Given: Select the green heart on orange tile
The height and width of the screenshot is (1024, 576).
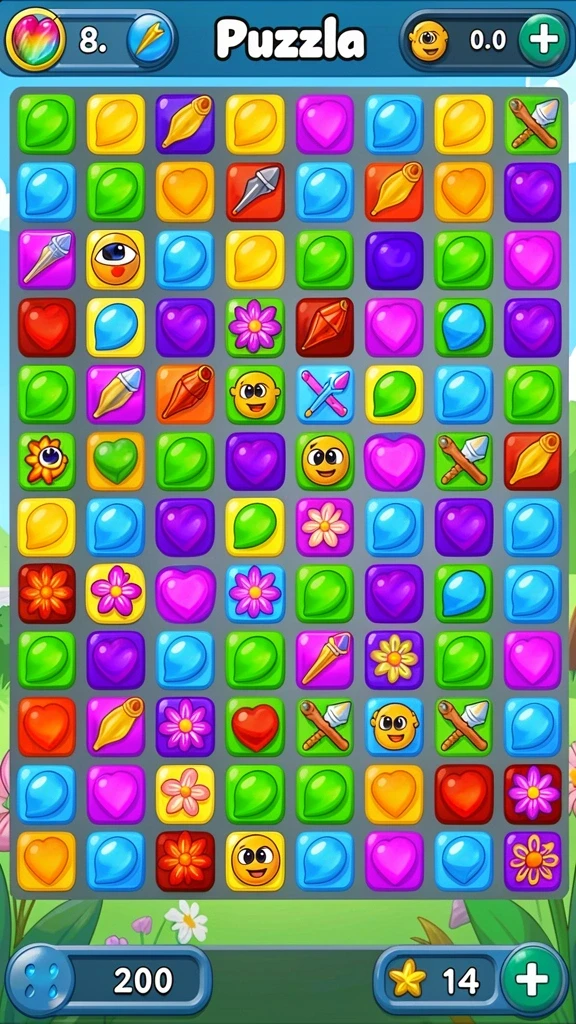Looking at the screenshot, I should (116, 460).
